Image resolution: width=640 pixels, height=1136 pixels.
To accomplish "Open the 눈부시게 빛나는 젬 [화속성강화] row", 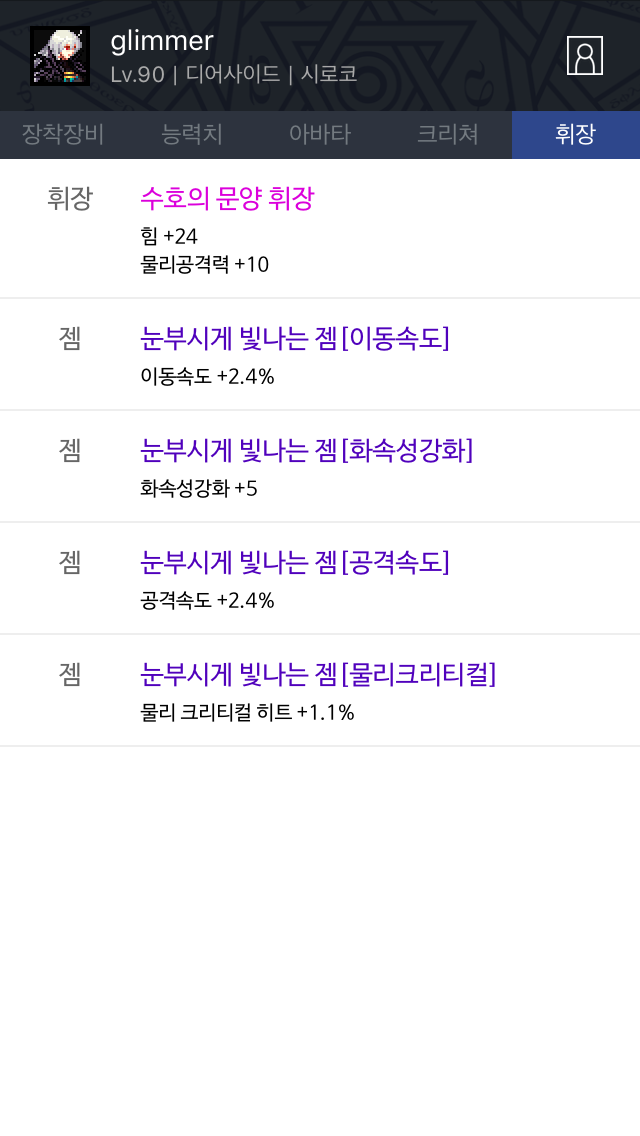I will (320, 467).
